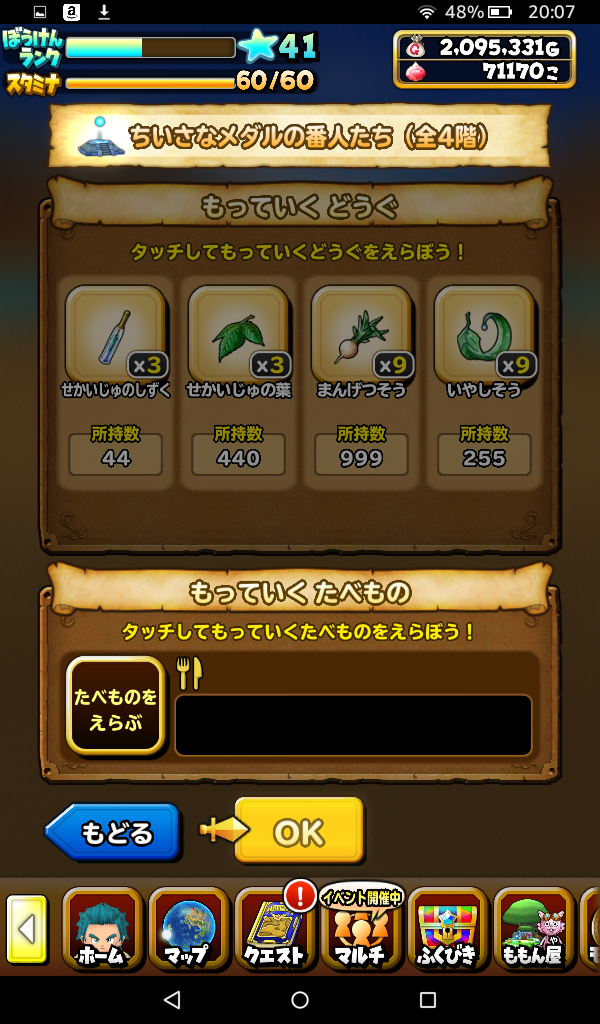
Task: Switch to the マップ tab
Action: click(189, 929)
